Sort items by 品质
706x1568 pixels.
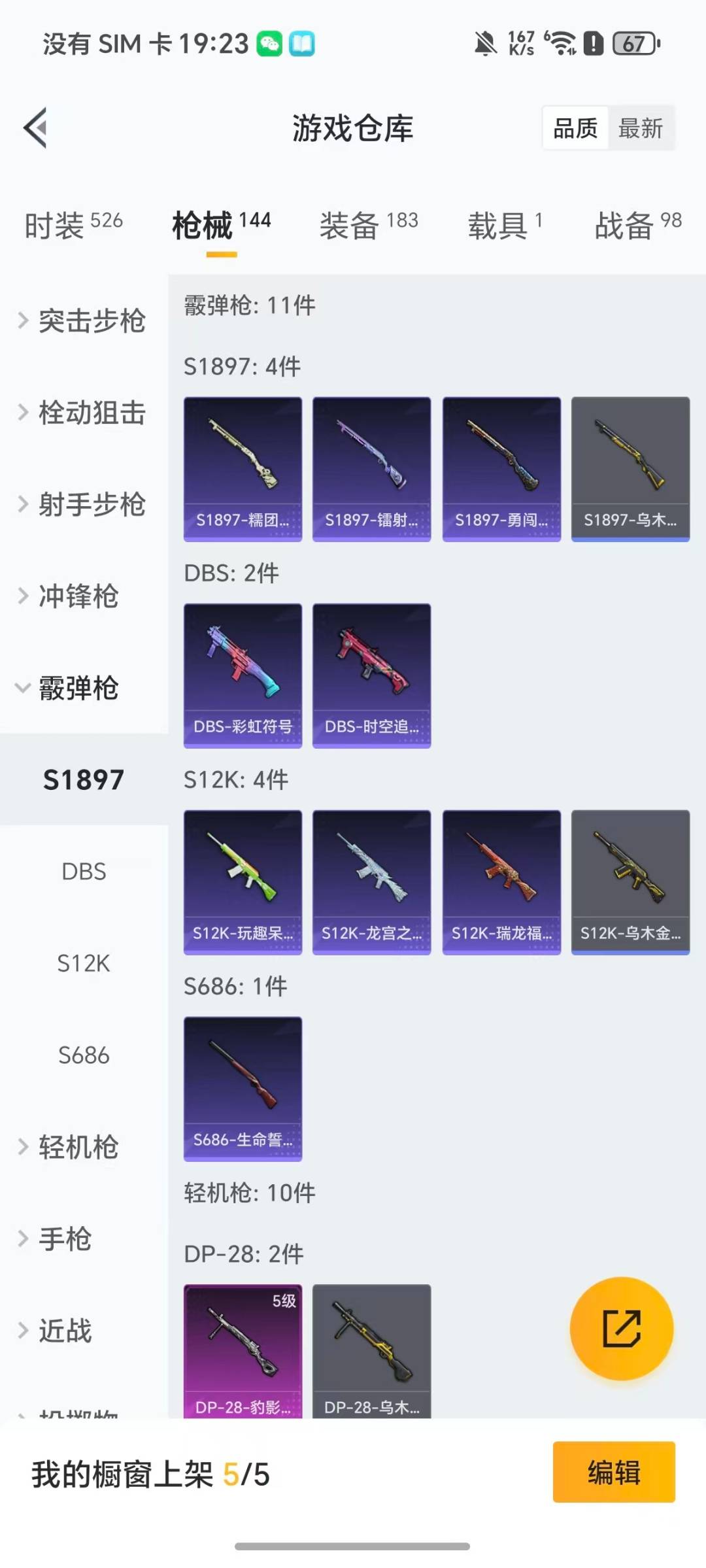coord(575,128)
